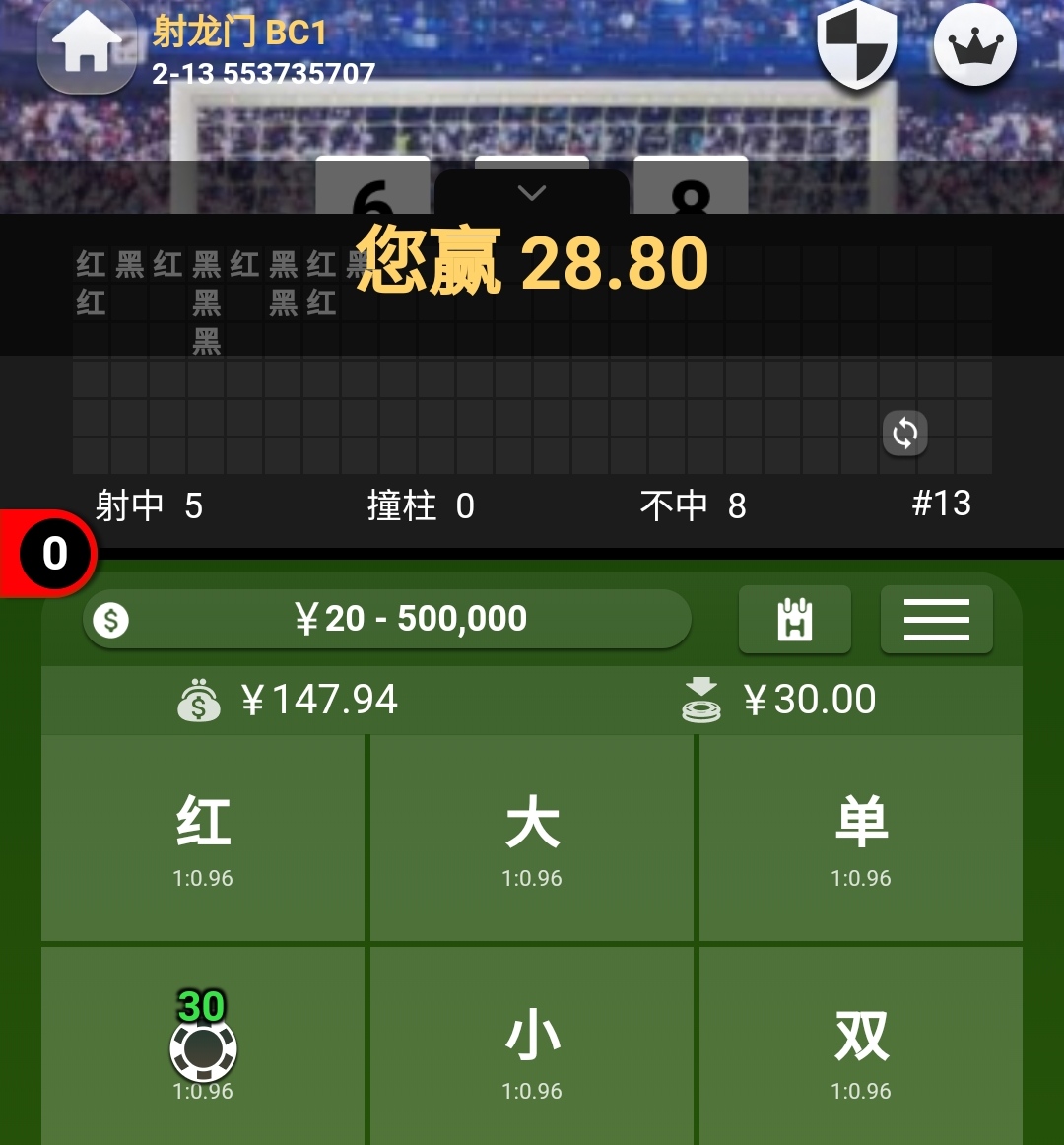This screenshot has width=1064, height=1145.
Task: Place a bet on 红
Action: tap(203, 838)
